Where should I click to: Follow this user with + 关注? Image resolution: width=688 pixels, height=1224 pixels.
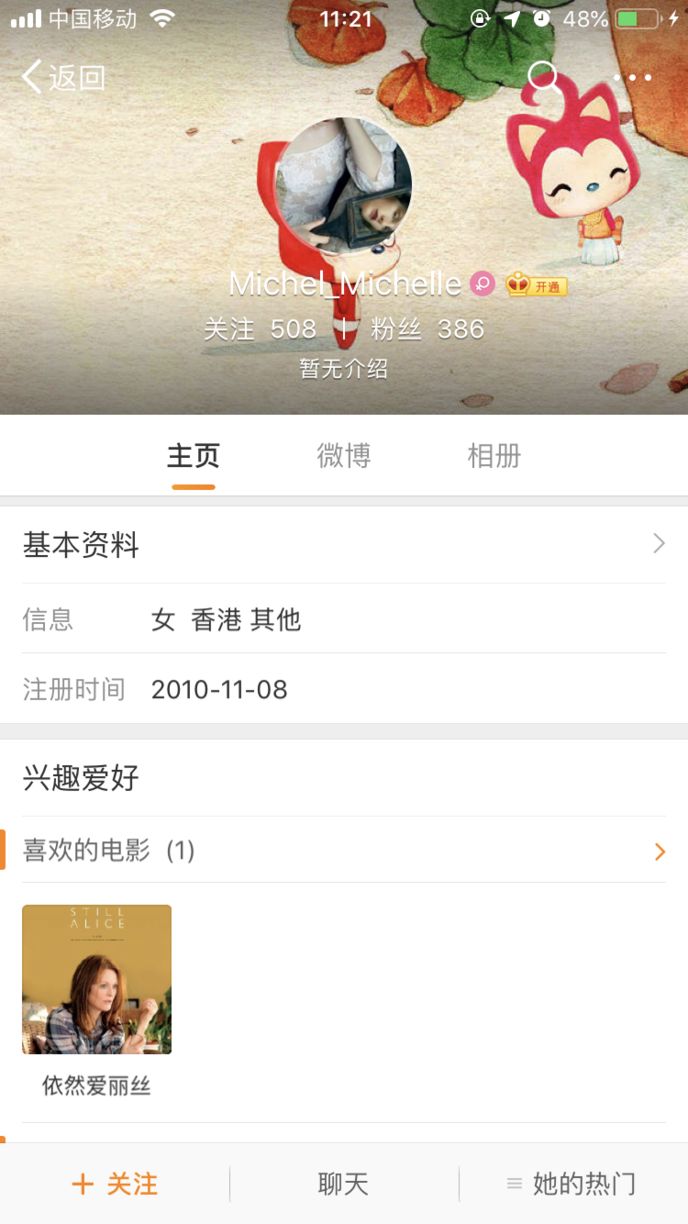(x=114, y=1184)
